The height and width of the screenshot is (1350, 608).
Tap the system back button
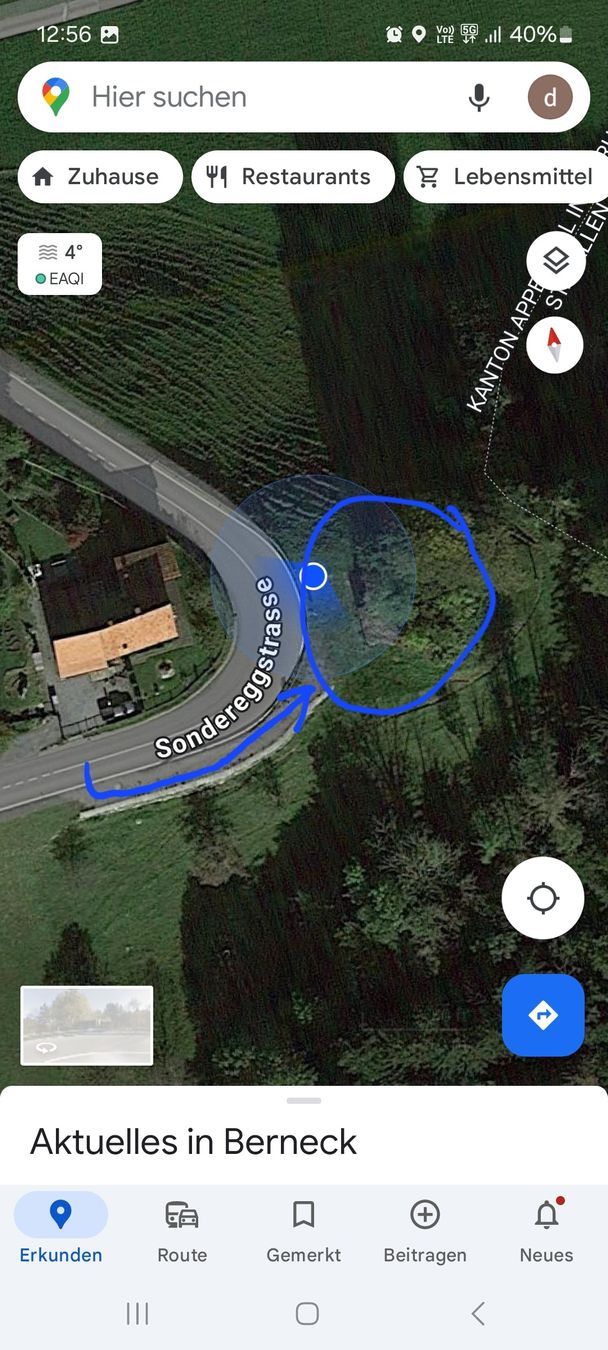pyautogui.click(x=478, y=1313)
